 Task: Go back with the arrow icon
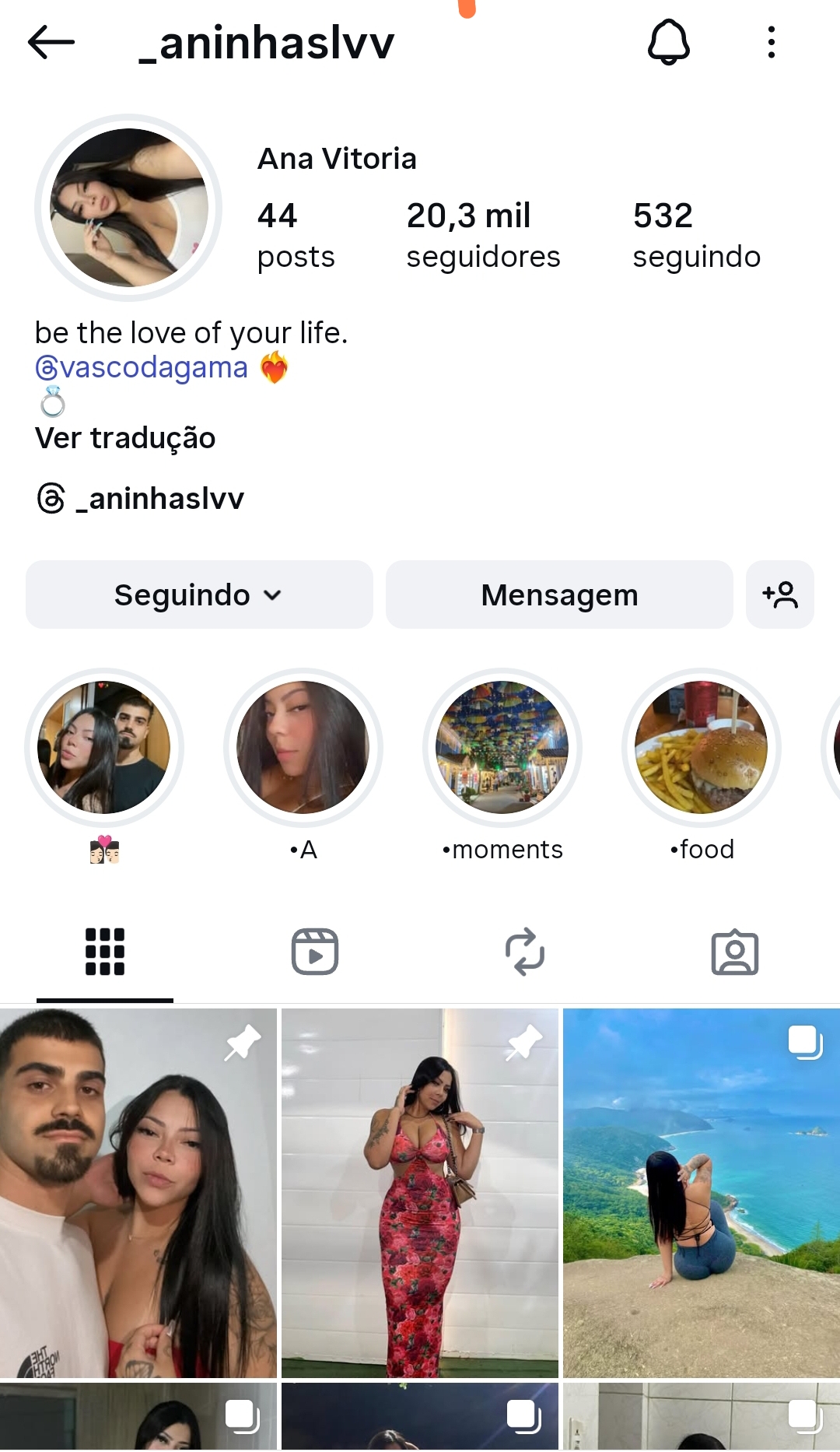(x=51, y=42)
